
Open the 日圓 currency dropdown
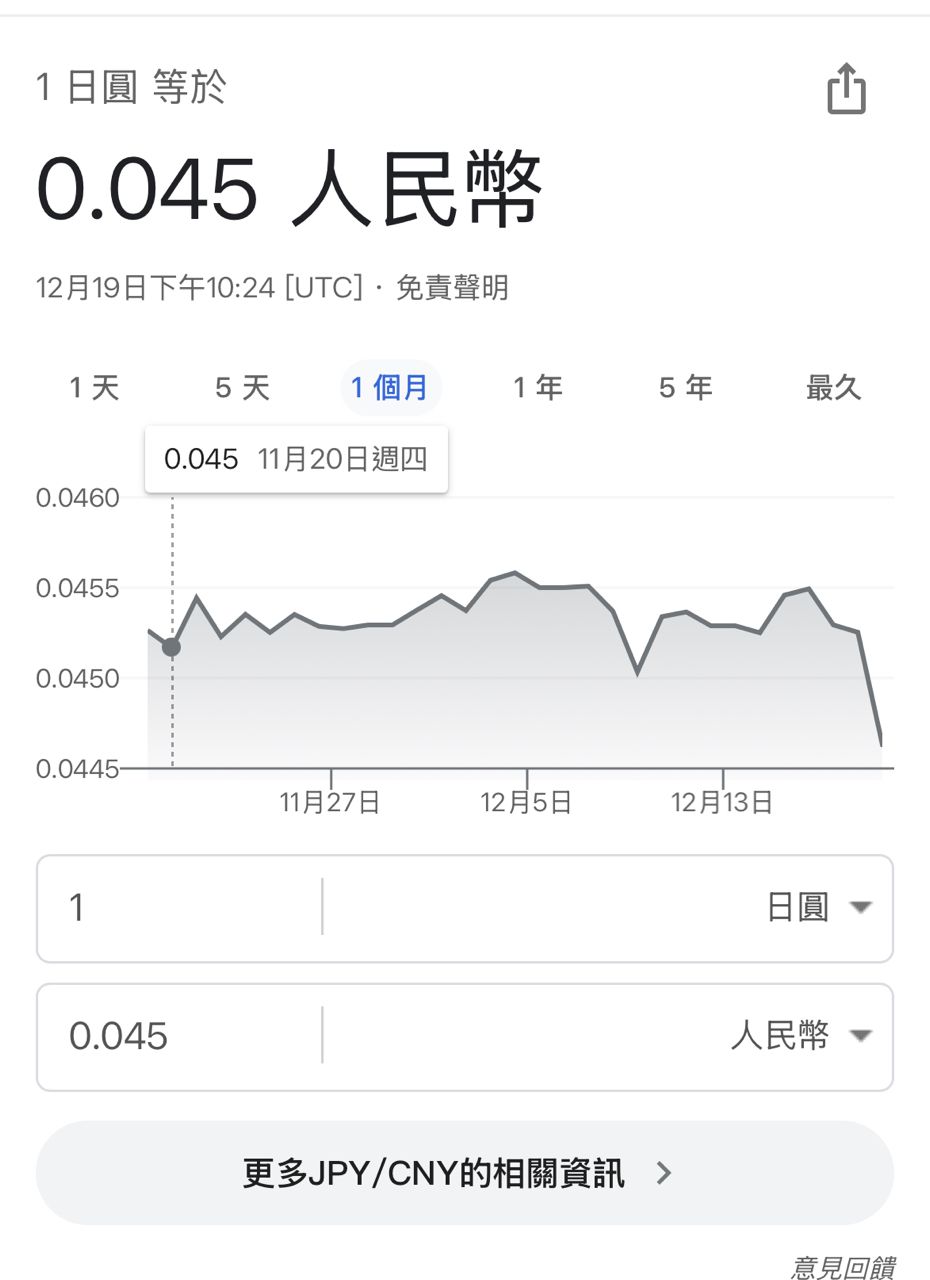pyautogui.click(x=818, y=908)
